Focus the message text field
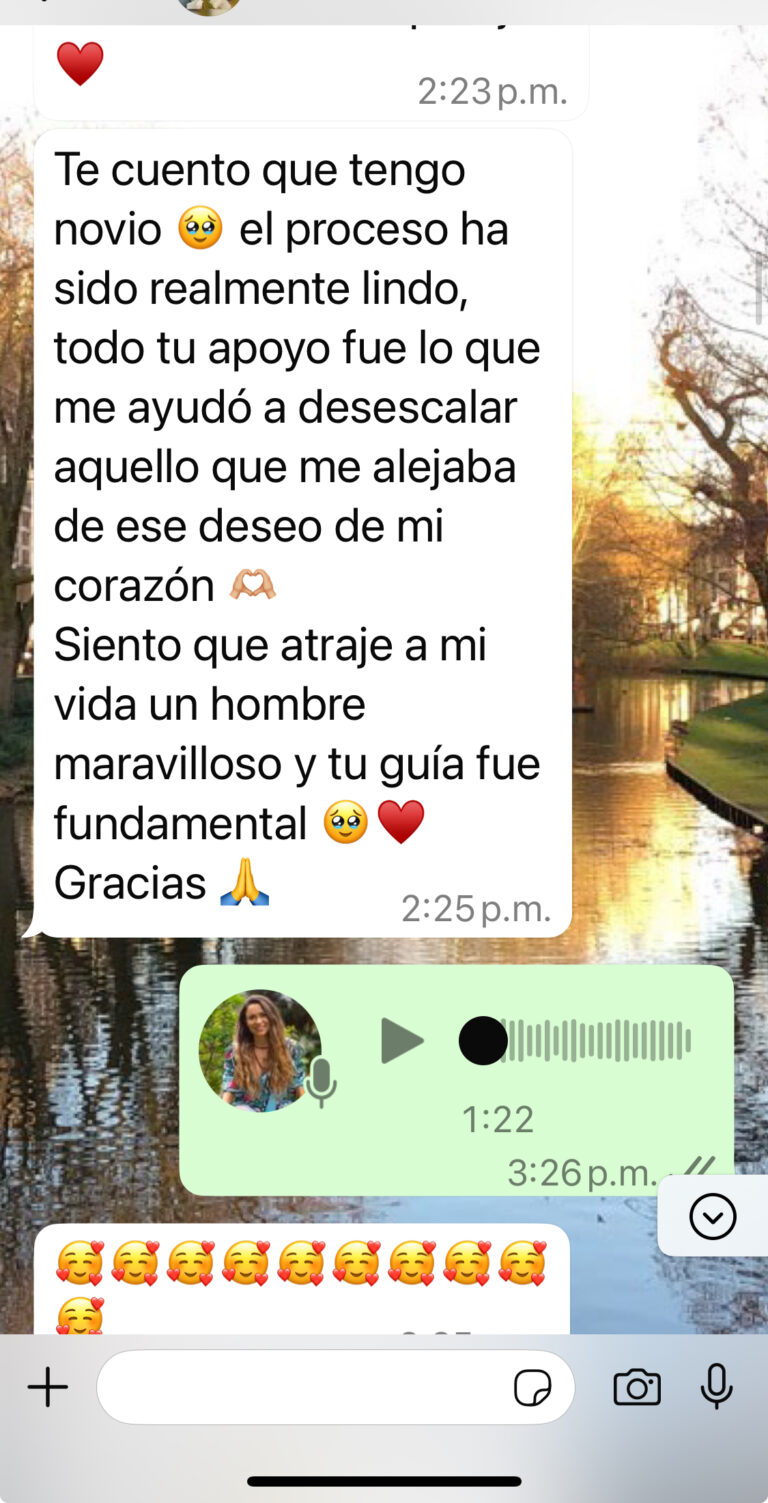This screenshot has width=768, height=1503. pos(300,1387)
